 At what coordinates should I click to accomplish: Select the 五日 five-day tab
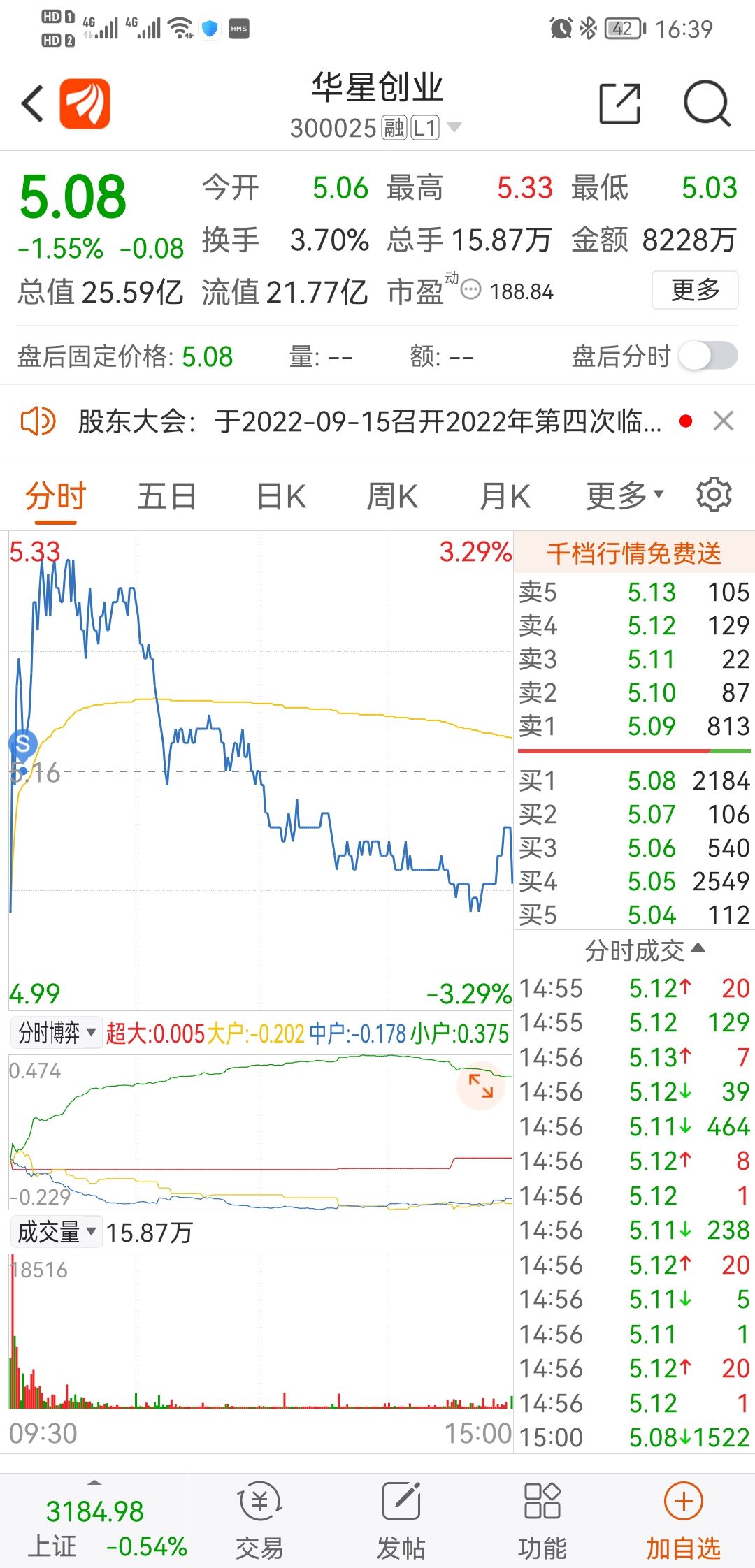(166, 495)
